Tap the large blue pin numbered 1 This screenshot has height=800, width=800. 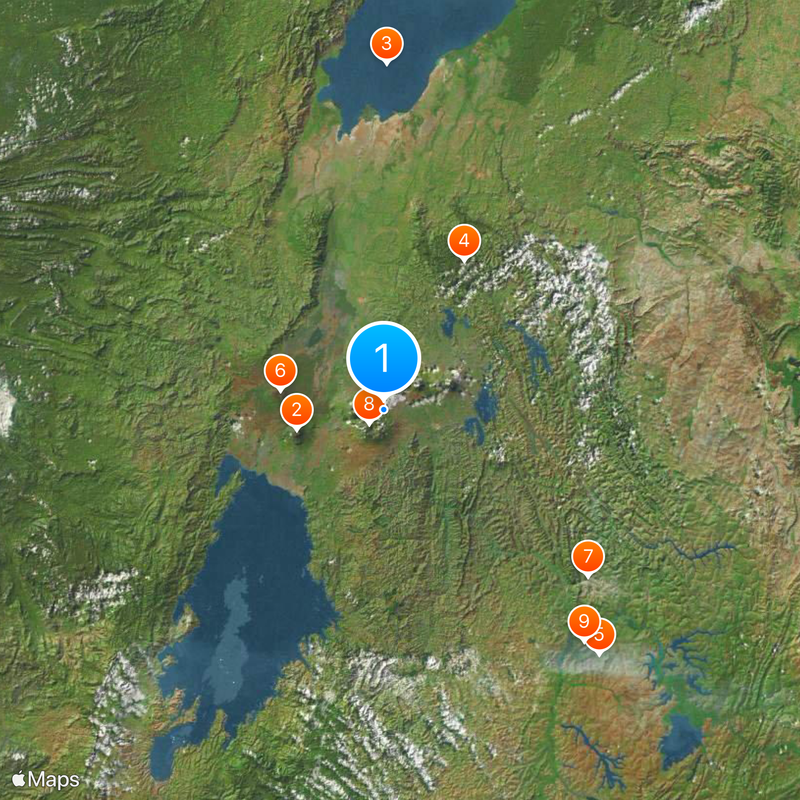point(384,357)
